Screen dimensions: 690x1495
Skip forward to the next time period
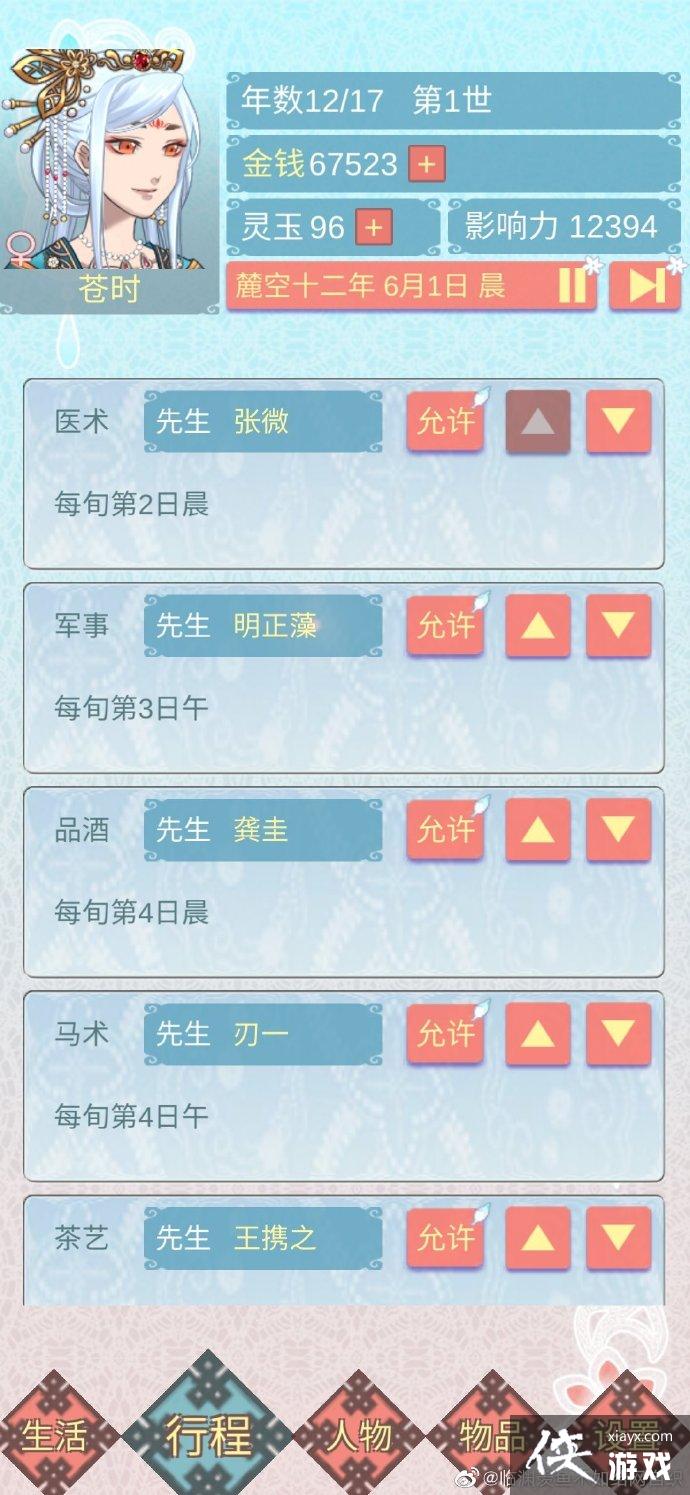(645, 287)
